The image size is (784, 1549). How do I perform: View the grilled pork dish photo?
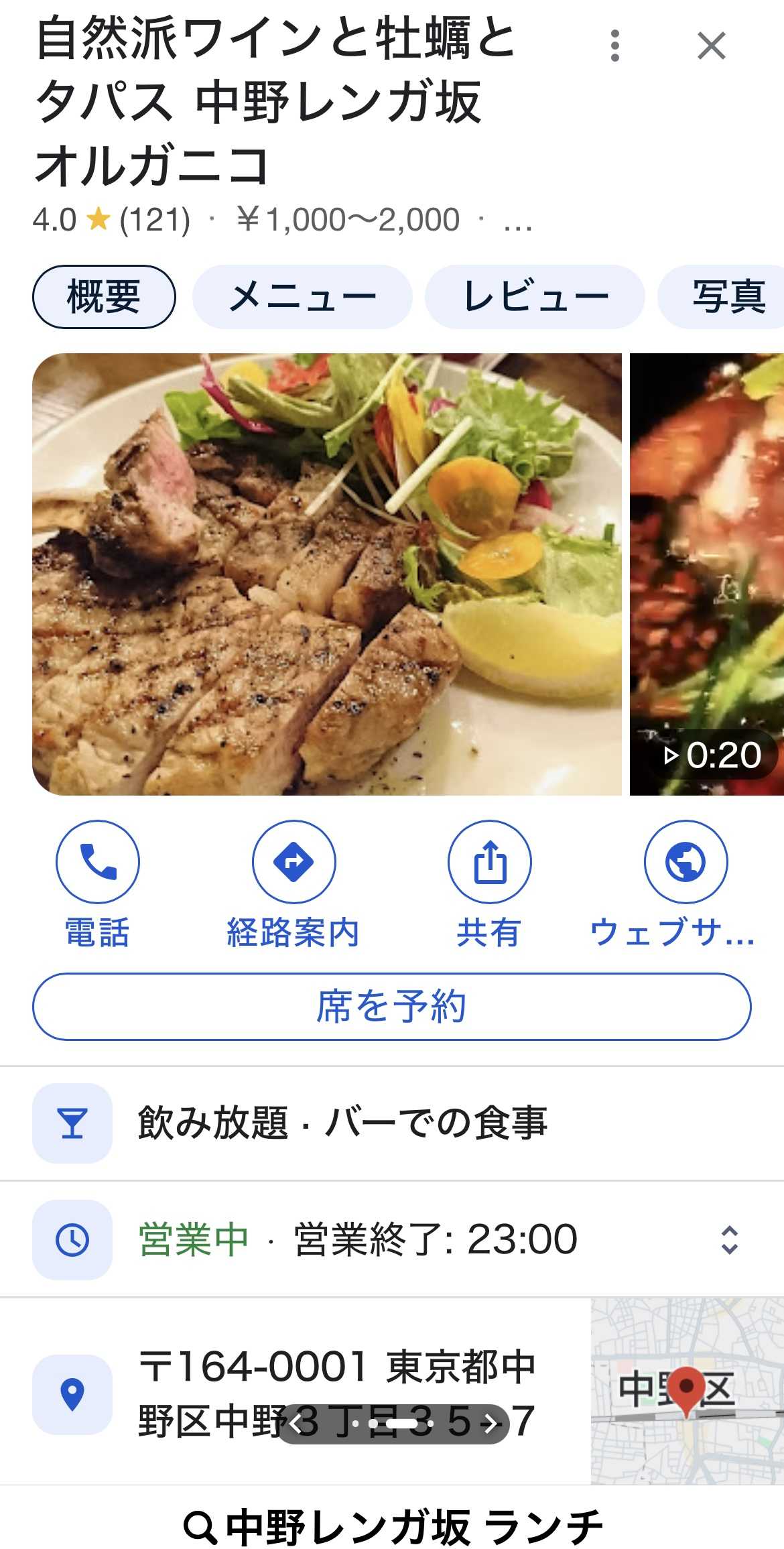pos(327,574)
